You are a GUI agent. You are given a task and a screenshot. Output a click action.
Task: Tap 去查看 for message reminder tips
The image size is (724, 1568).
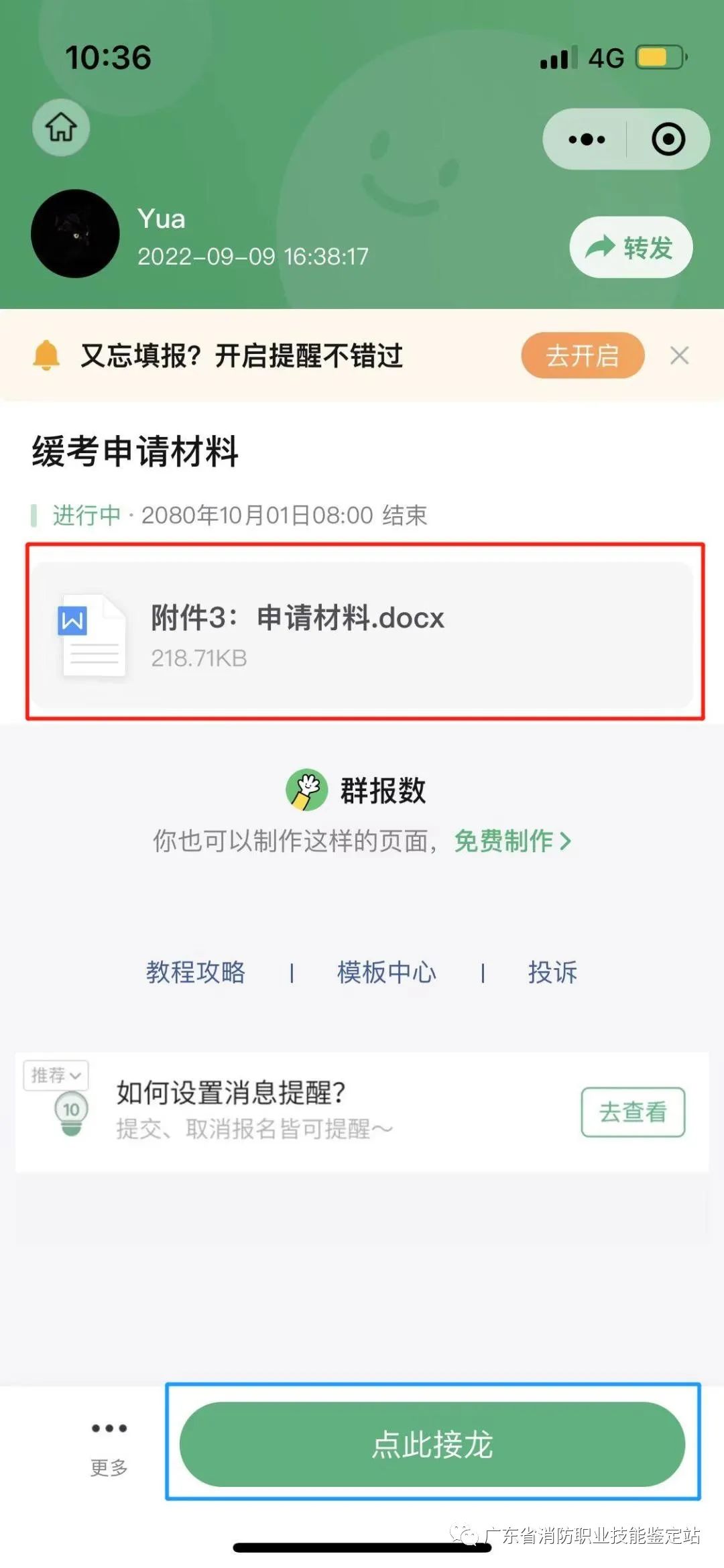click(x=632, y=1112)
